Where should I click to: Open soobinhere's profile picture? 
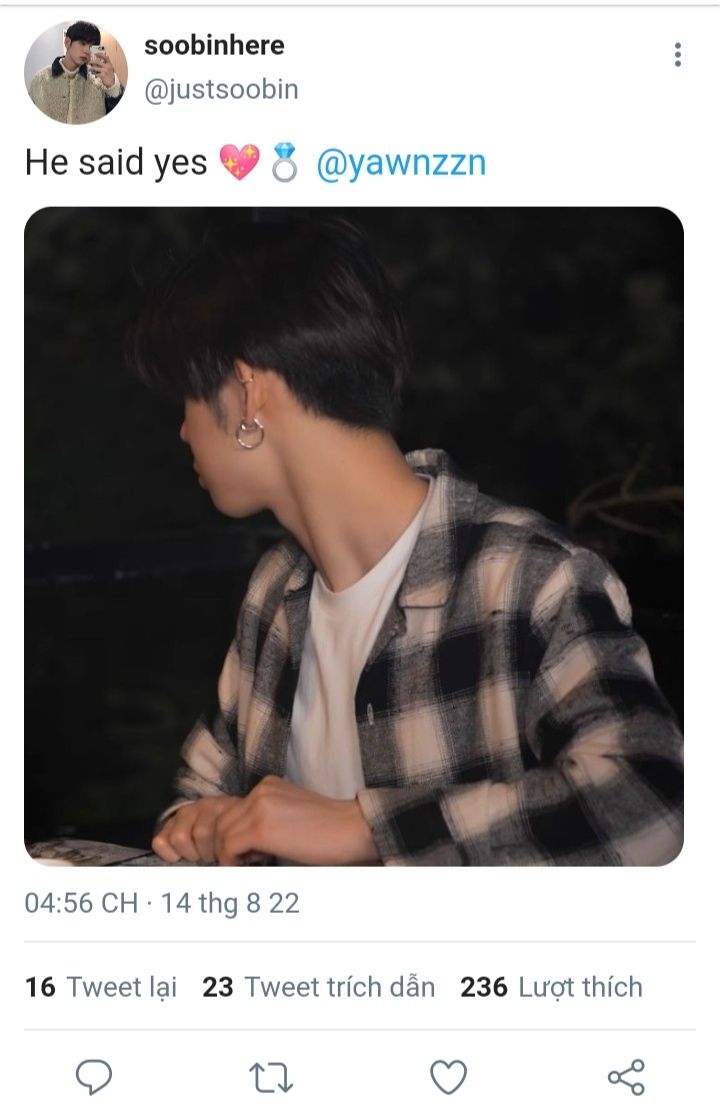pyautogui.click(x=75, y=72)
